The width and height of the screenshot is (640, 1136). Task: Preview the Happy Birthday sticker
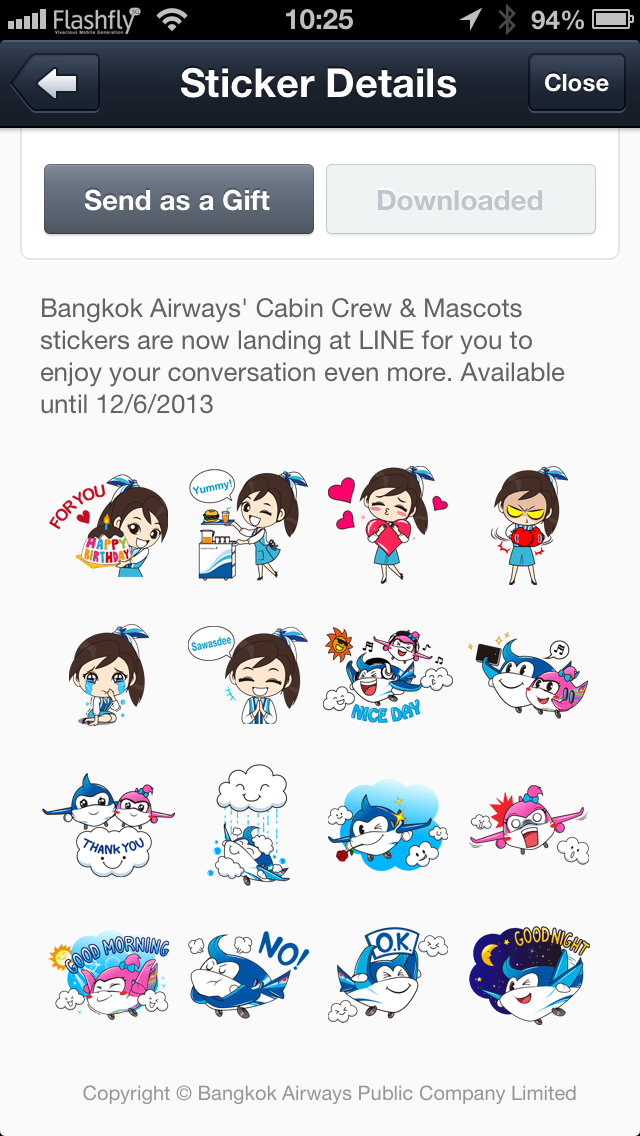(110, 526)
